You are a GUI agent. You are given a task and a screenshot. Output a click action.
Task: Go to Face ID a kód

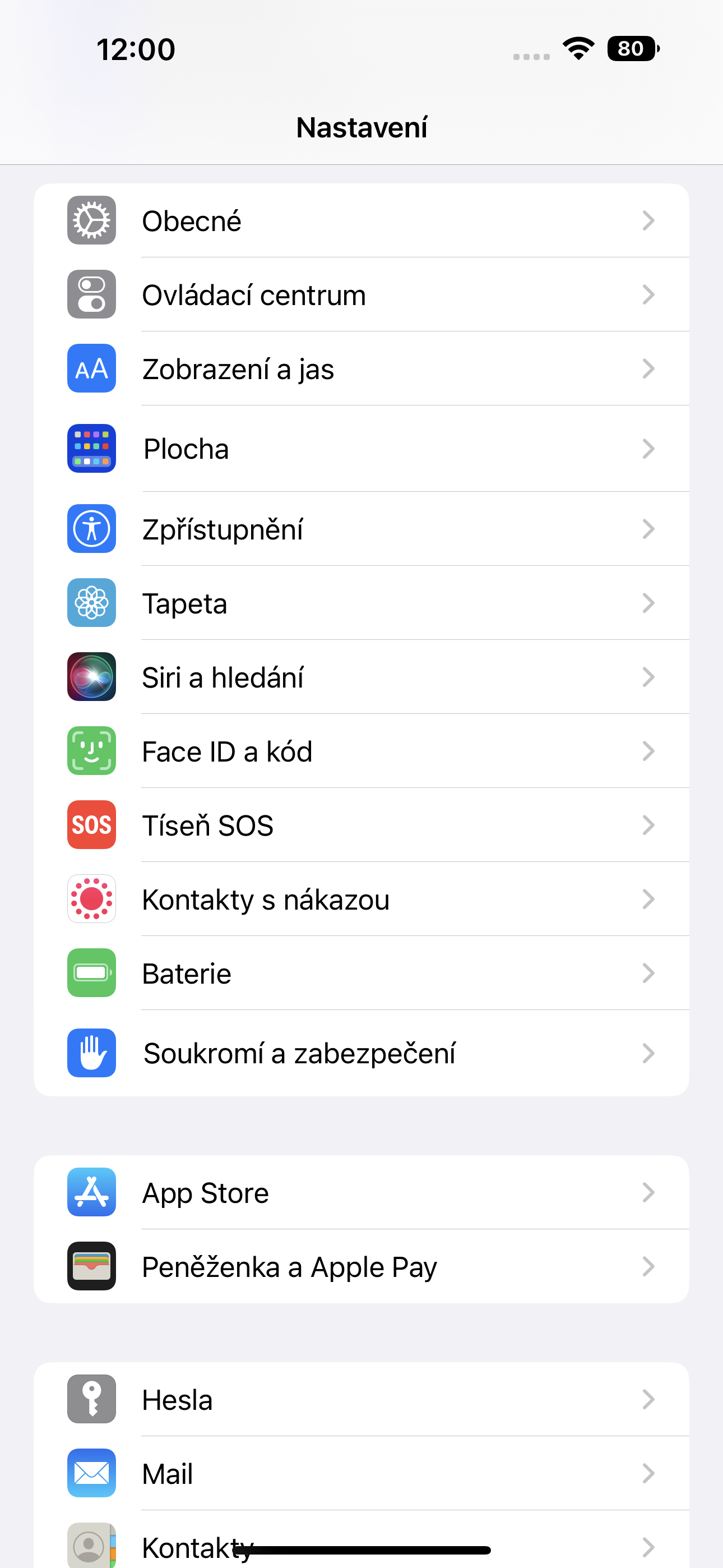pos(361,751)
